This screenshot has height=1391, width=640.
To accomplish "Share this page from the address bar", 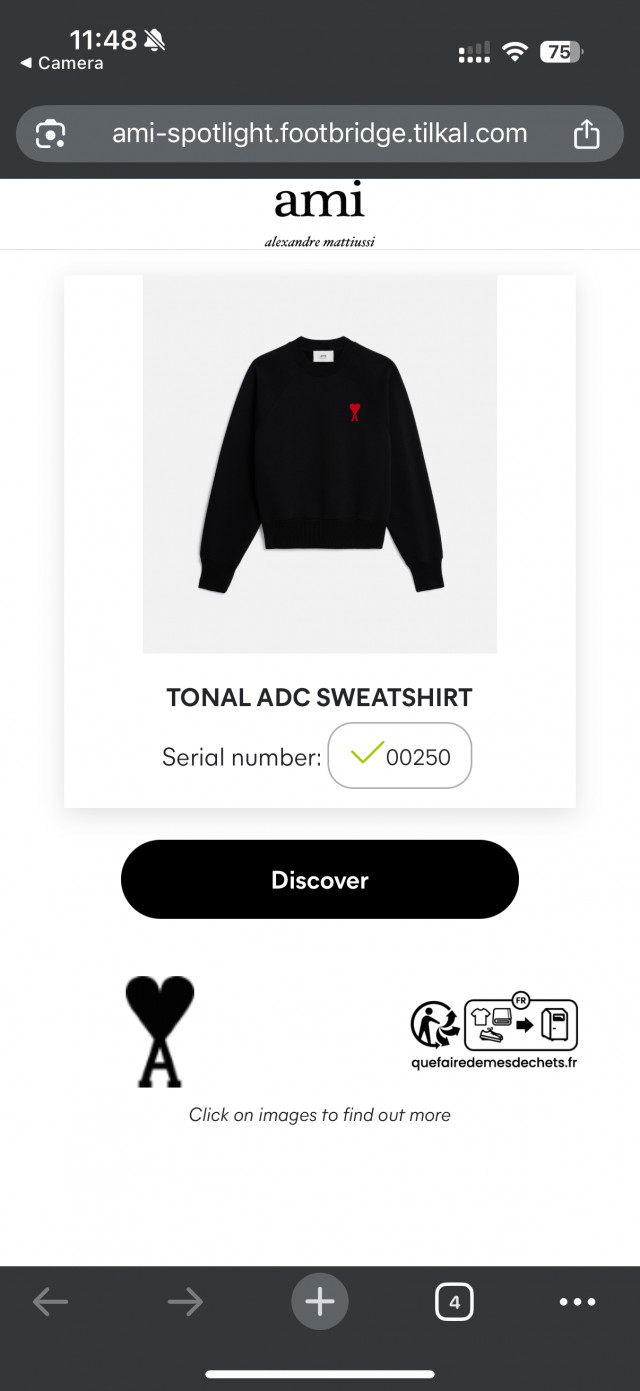I will [x=587, y=134].
